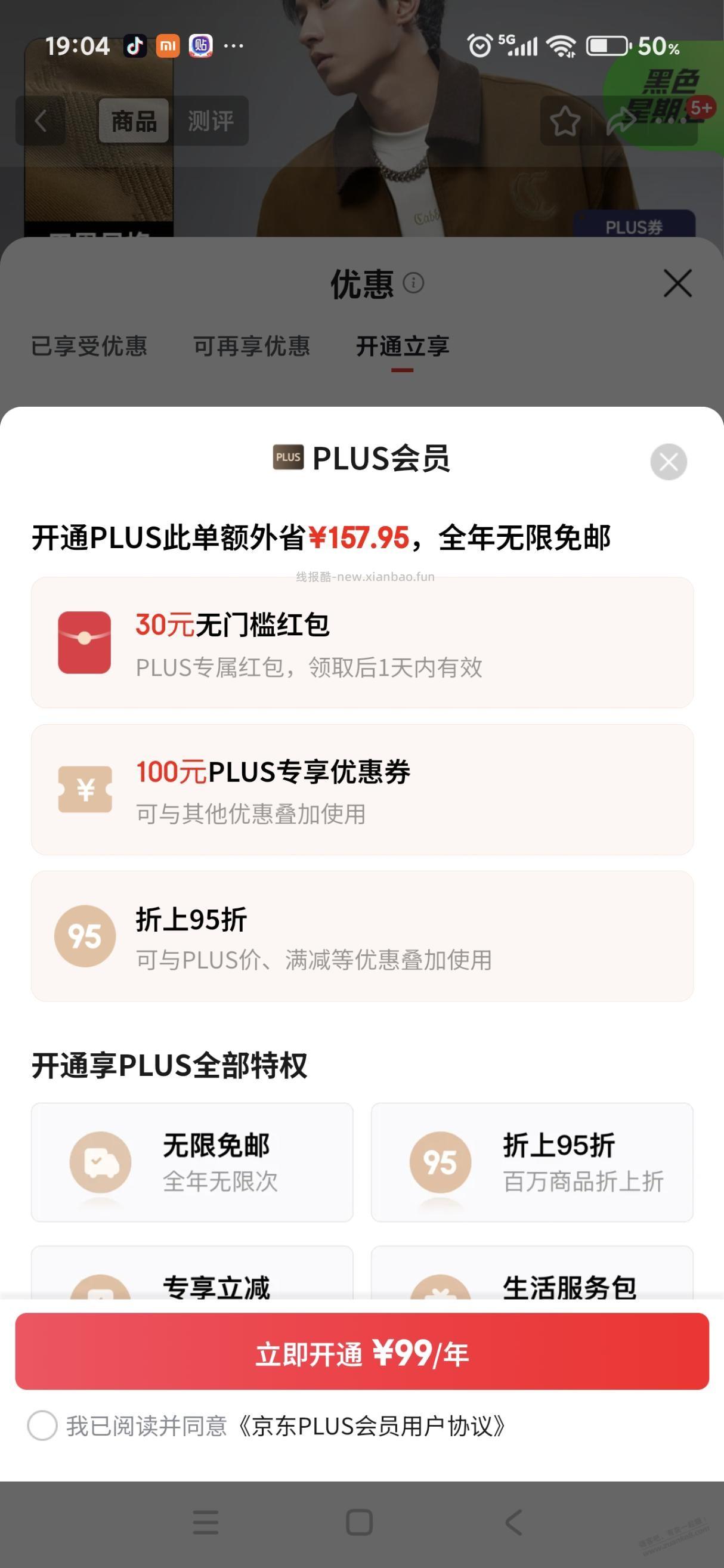Tap the back arrow at top left
This screenshot has height=1568, width=724.
pyautogui.click(x=40, y=120)
